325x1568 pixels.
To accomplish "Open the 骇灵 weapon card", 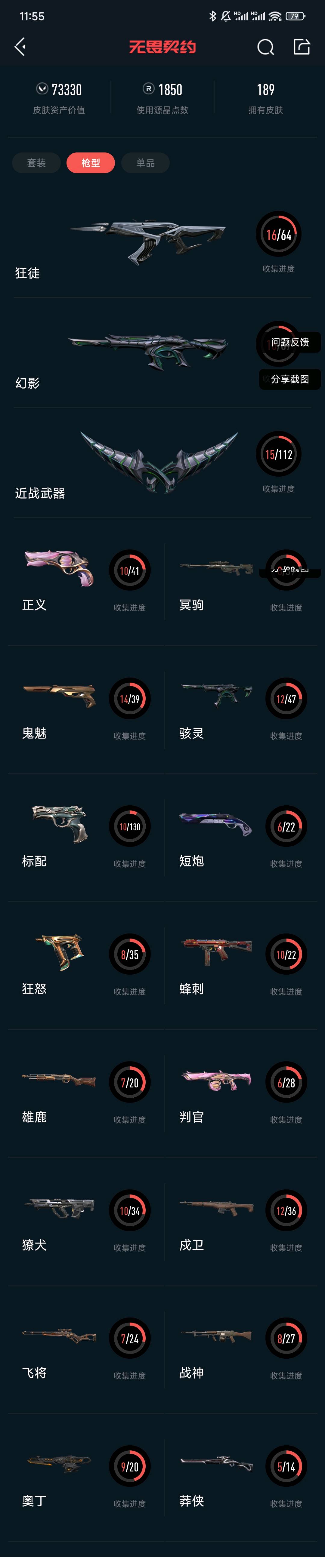I will [240, 709].
